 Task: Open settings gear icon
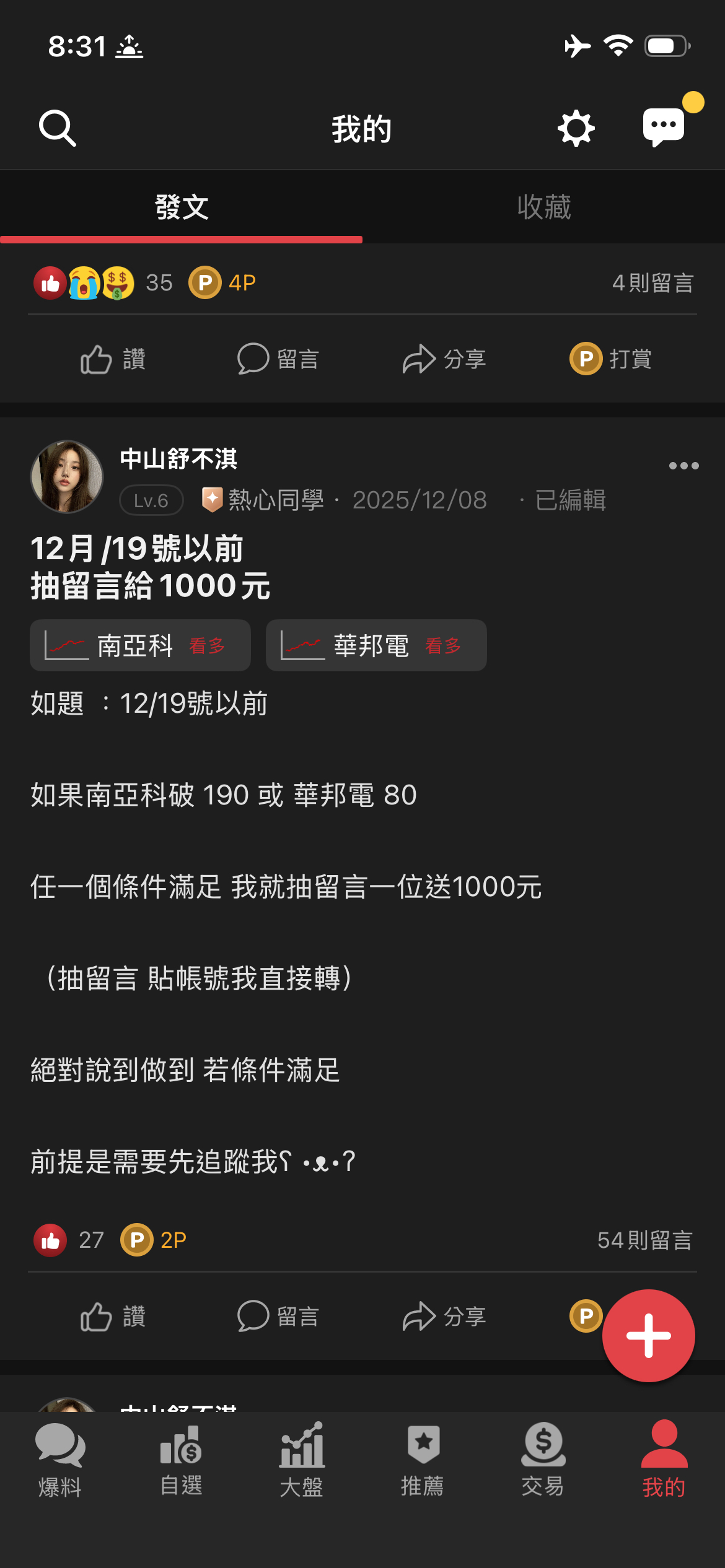[576, 128]
